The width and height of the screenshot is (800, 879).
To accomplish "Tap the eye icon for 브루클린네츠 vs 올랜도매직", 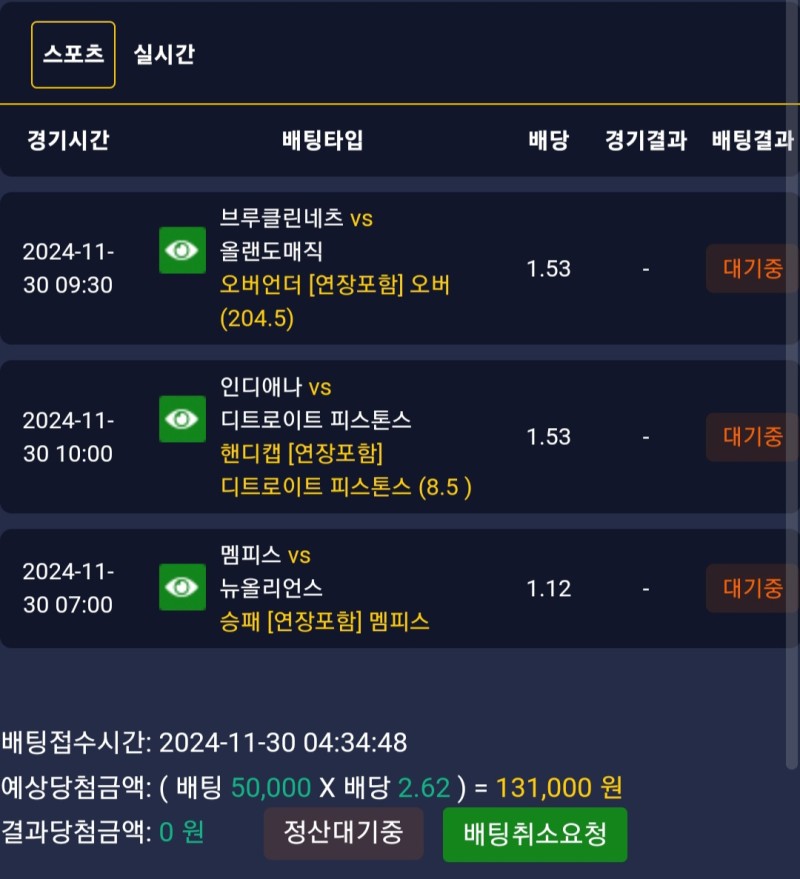I will click(x=182, y=250).
